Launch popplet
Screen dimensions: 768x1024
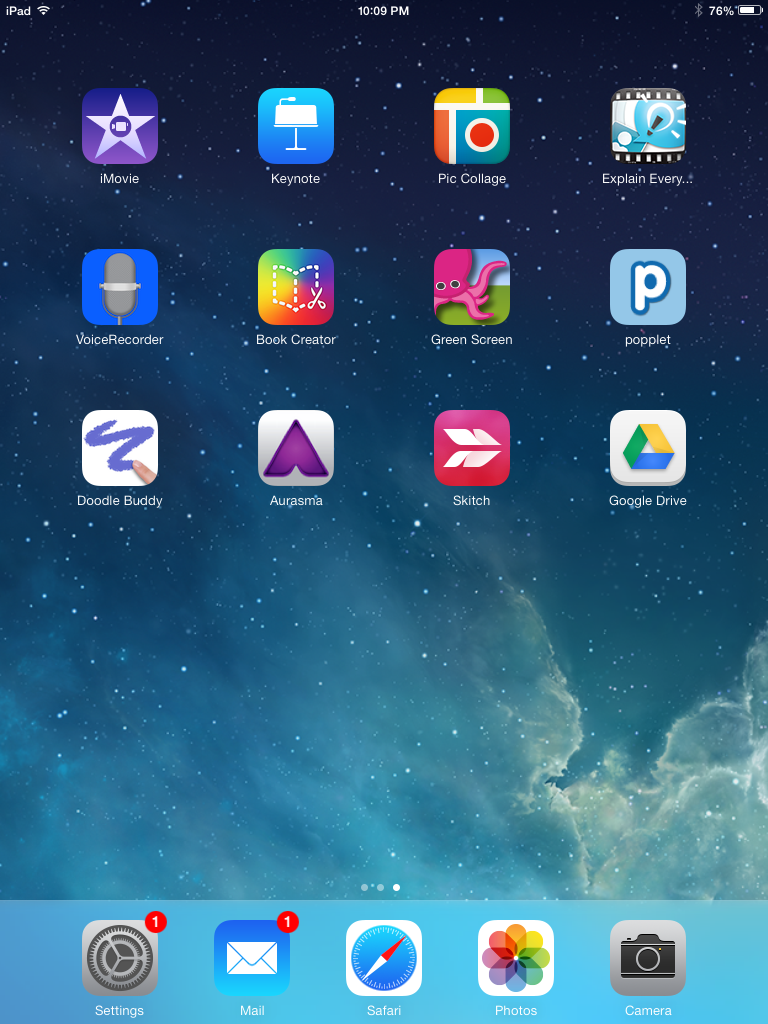(x=648, y=287)
